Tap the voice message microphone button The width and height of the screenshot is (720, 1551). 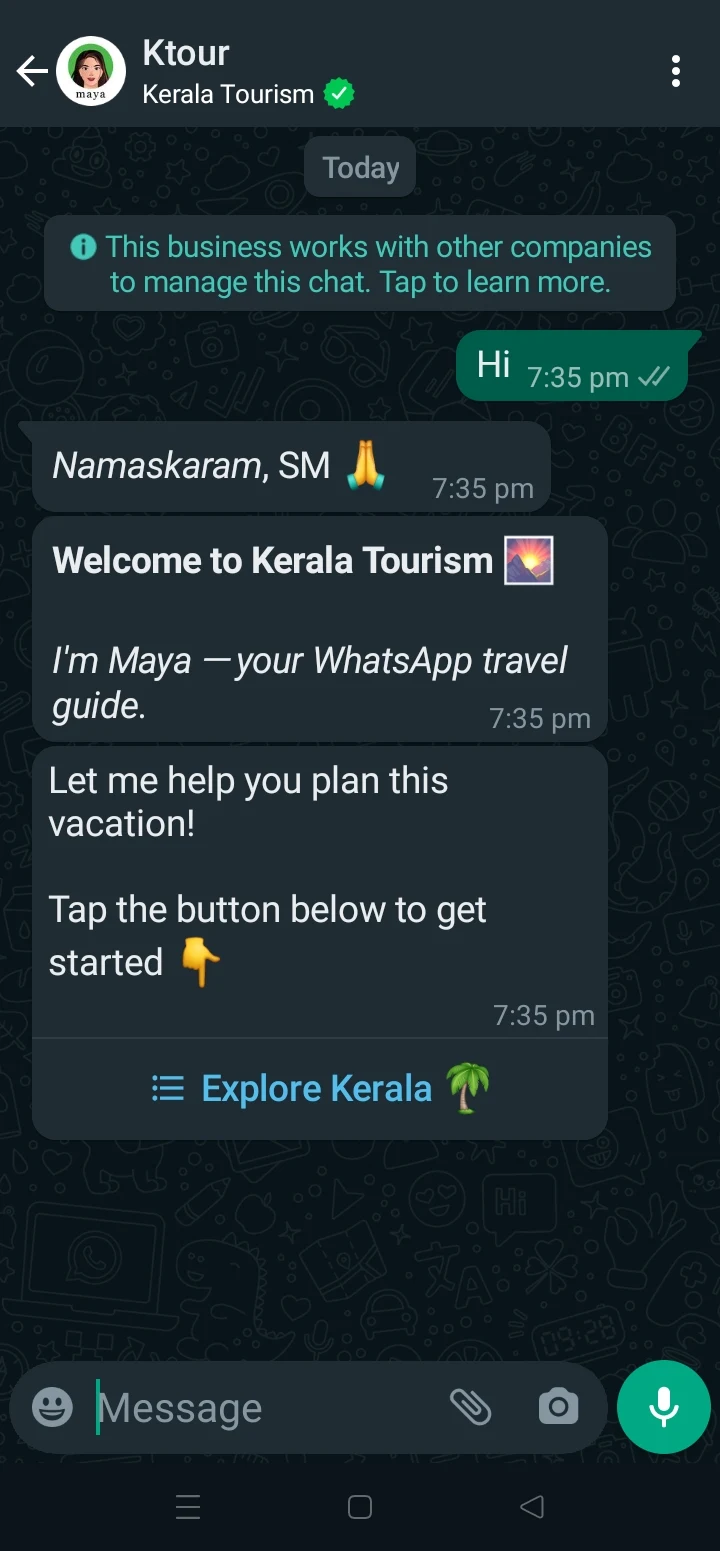pyautogui.click(x=663, y=1407)
